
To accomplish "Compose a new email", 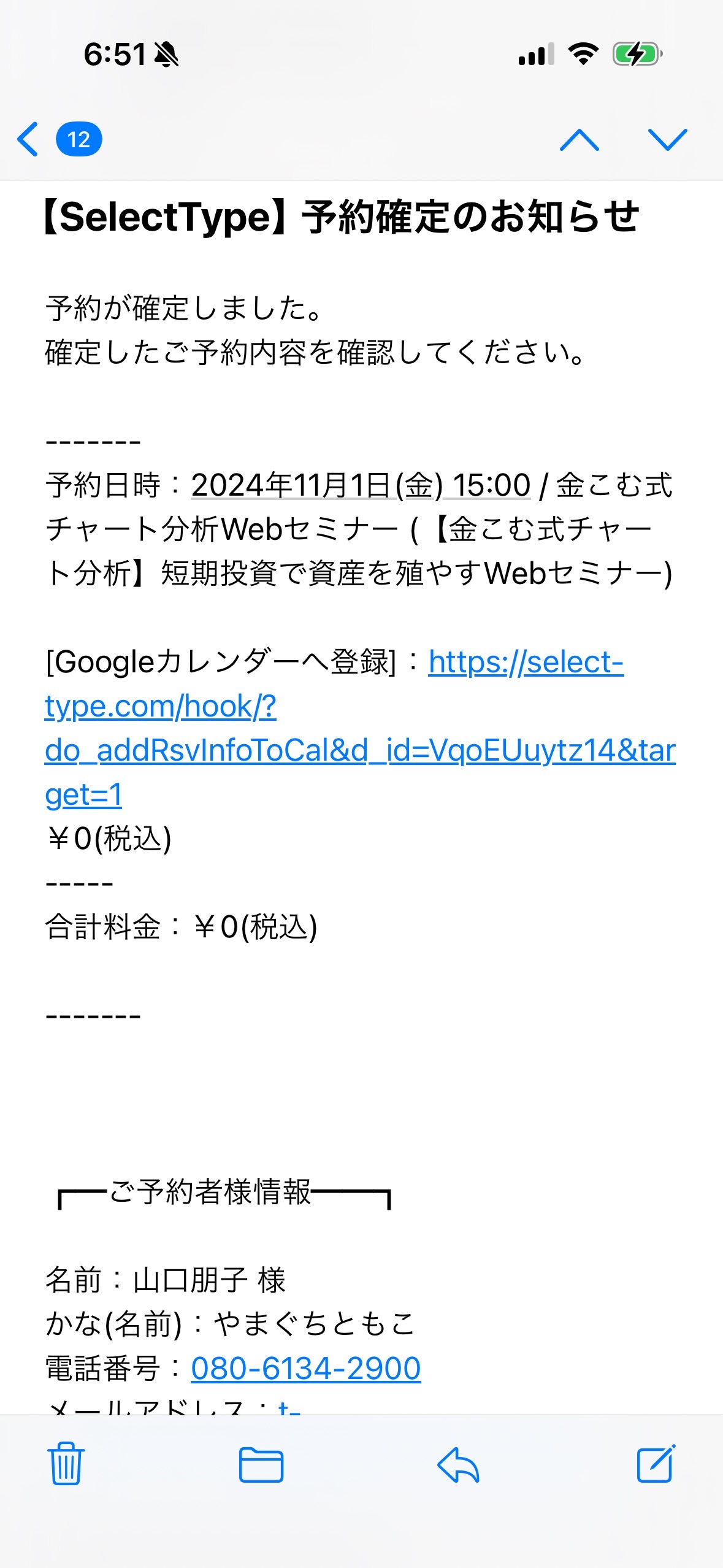I will tap(656, 1463).
